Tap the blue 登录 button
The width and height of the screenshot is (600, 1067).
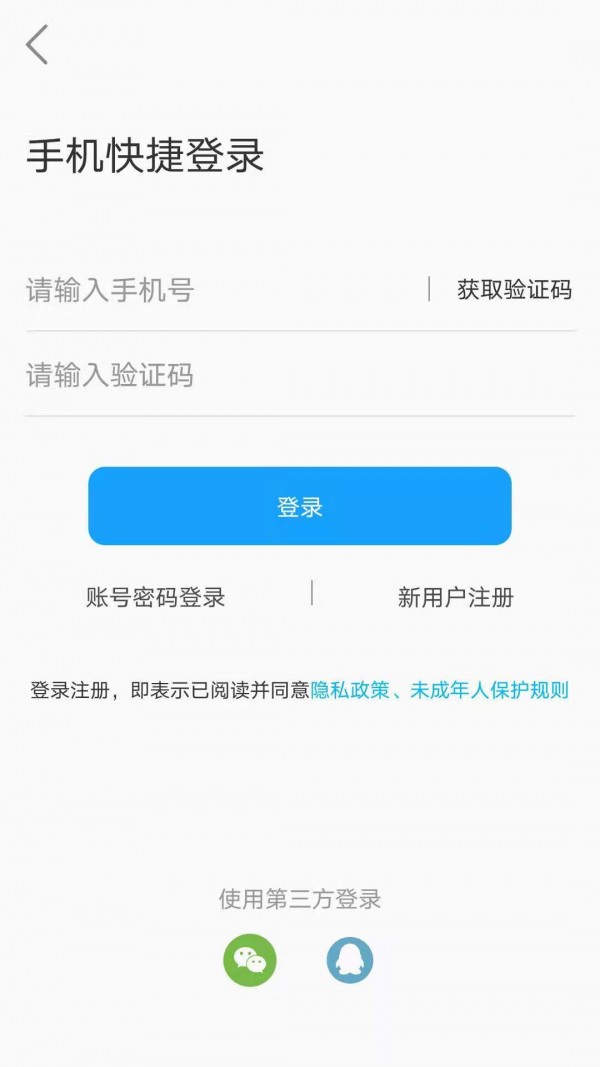(300, 507)
